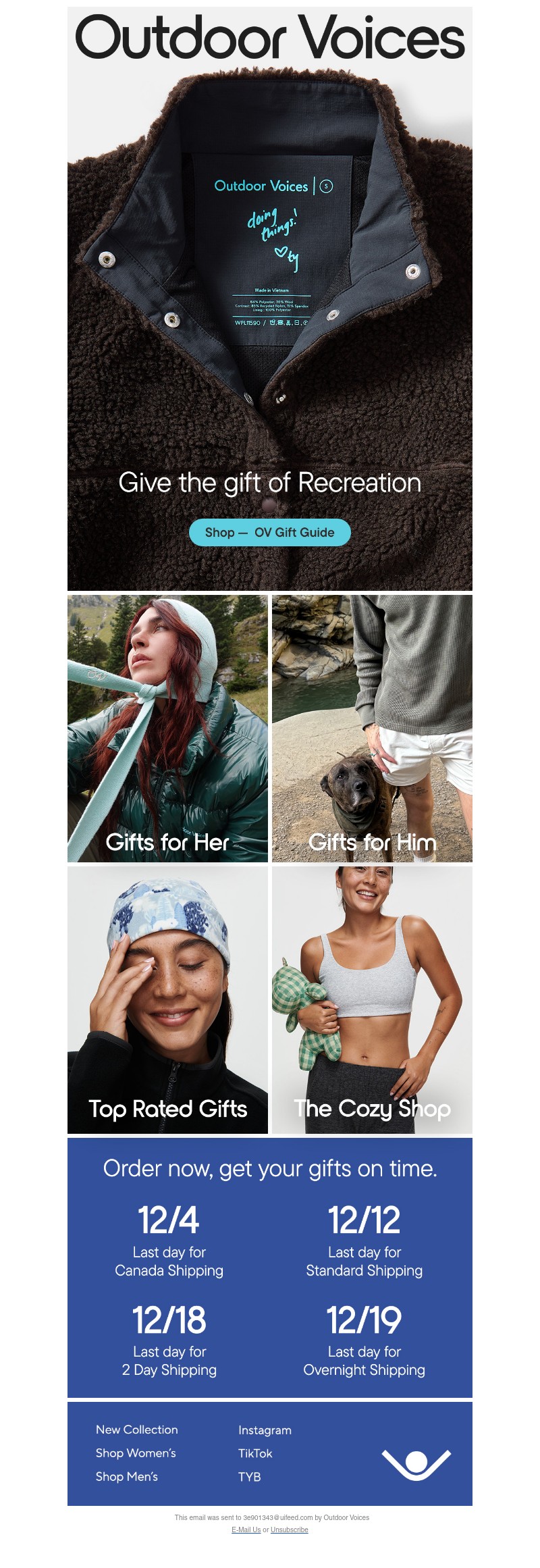View the Top Rated Gifts tile

tap(167, 1000)
